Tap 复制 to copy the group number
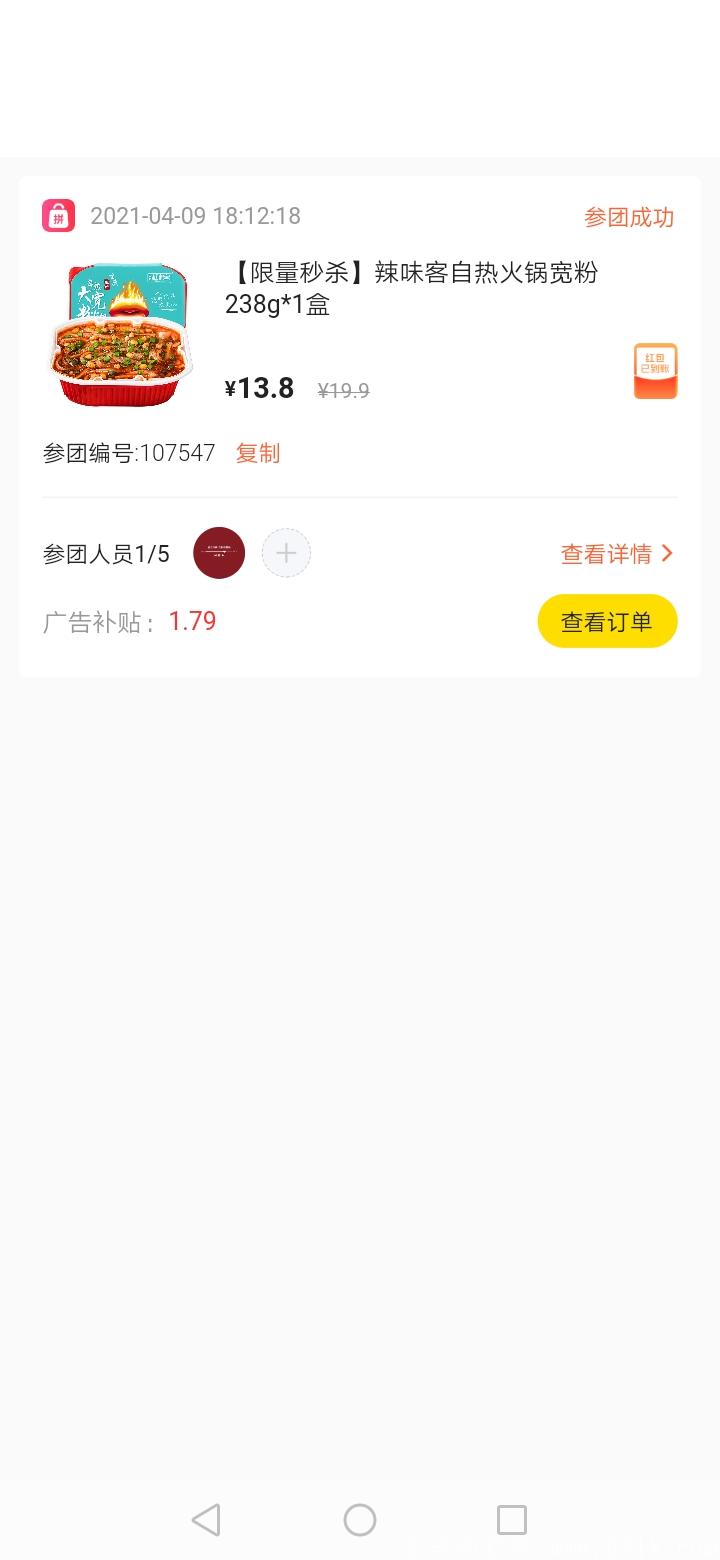This screenshot has width=720, height=1560. coord(257,453)
